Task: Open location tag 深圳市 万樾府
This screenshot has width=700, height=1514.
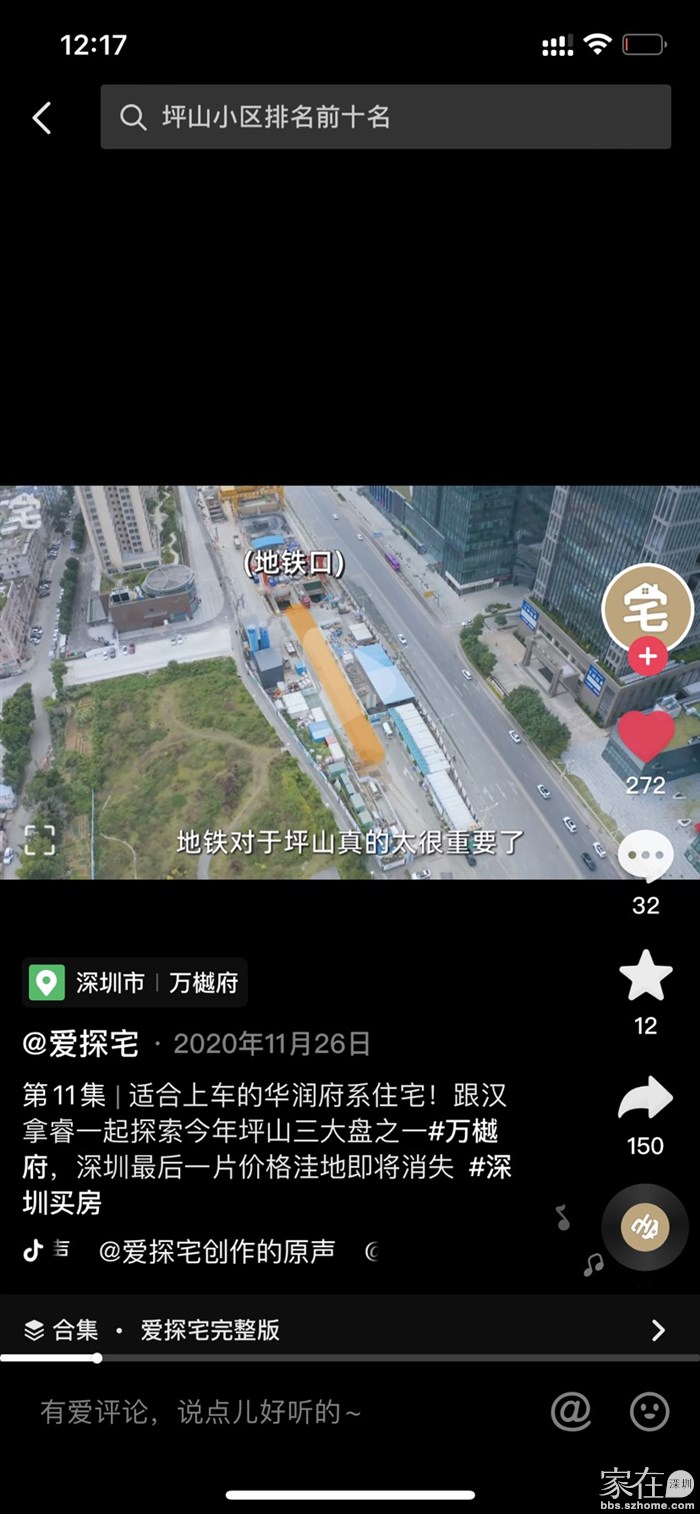Action: tap(135, 983)
